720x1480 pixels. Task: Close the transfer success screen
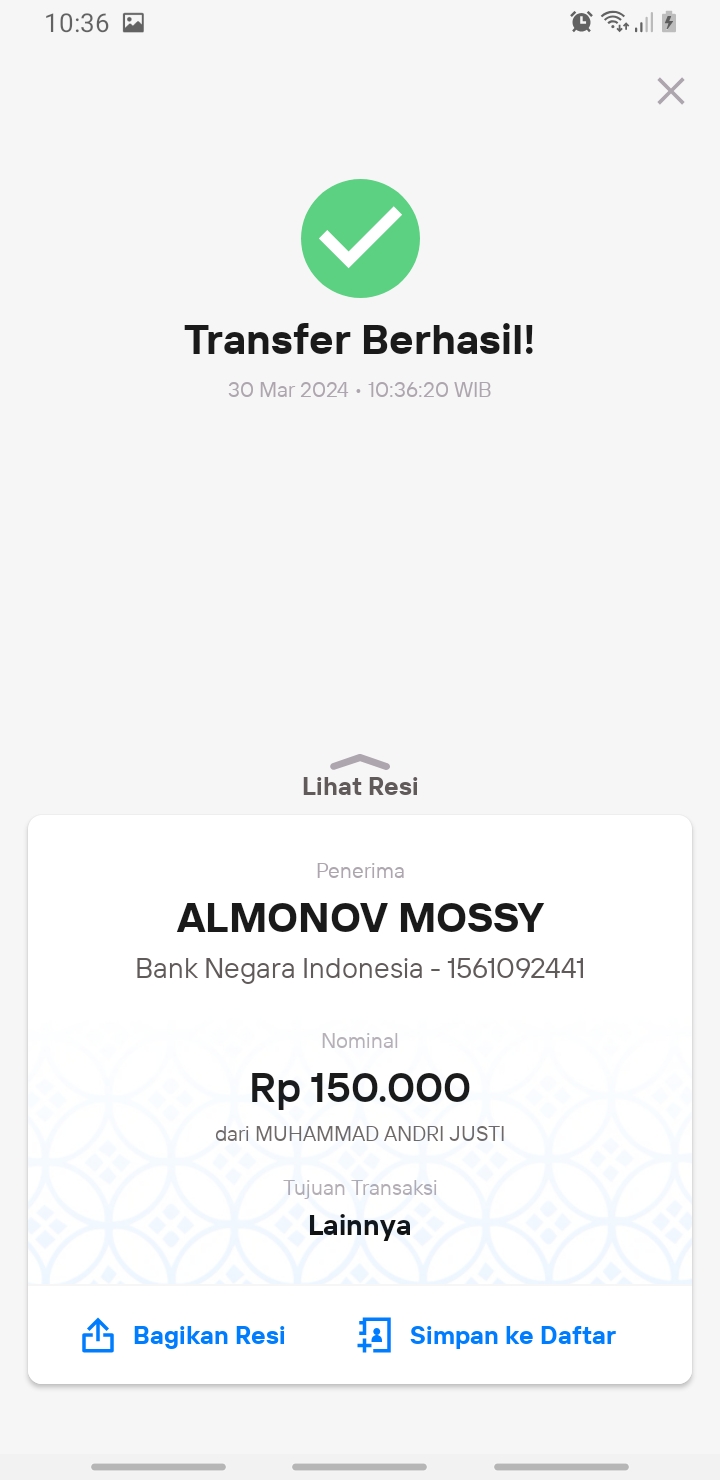coord(670,91)
